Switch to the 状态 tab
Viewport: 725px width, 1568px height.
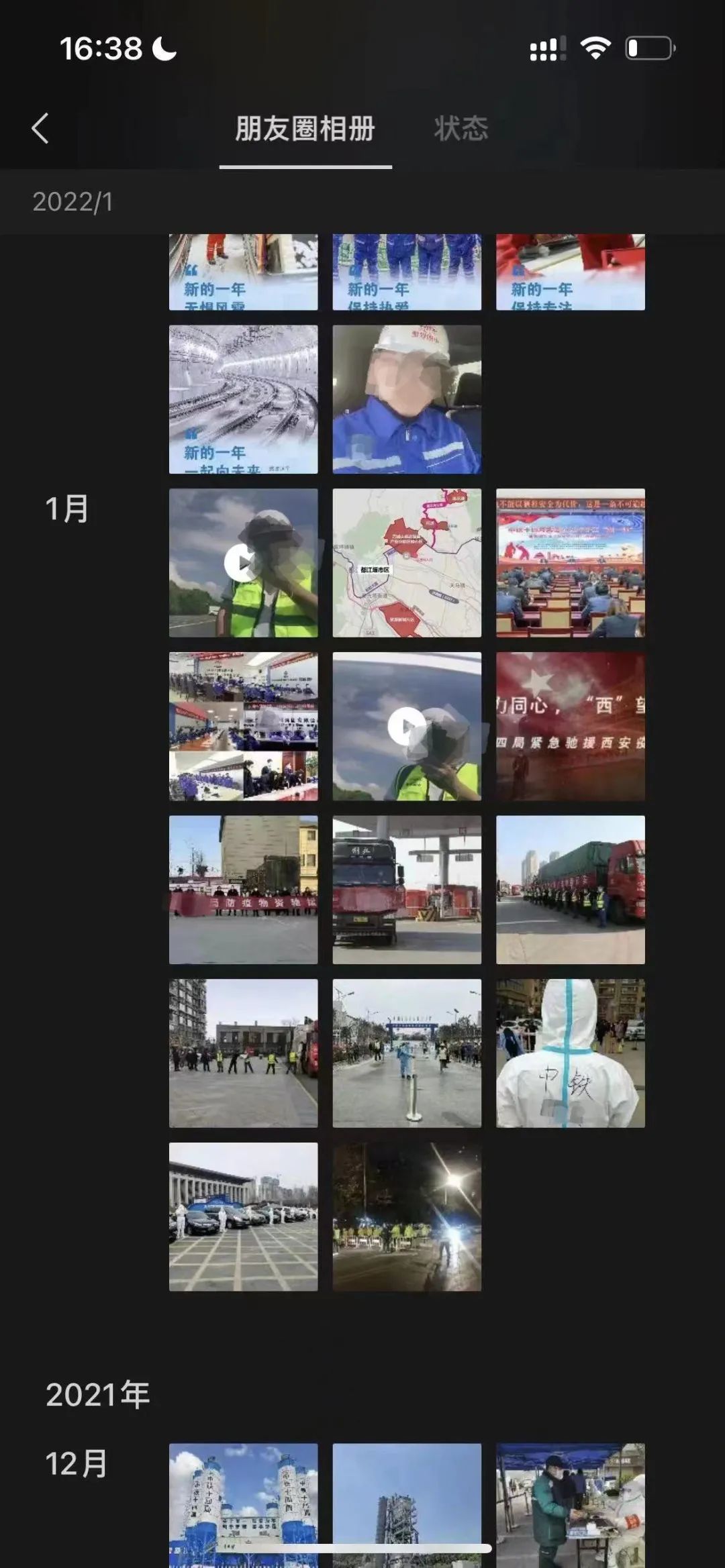pos(461,128)
